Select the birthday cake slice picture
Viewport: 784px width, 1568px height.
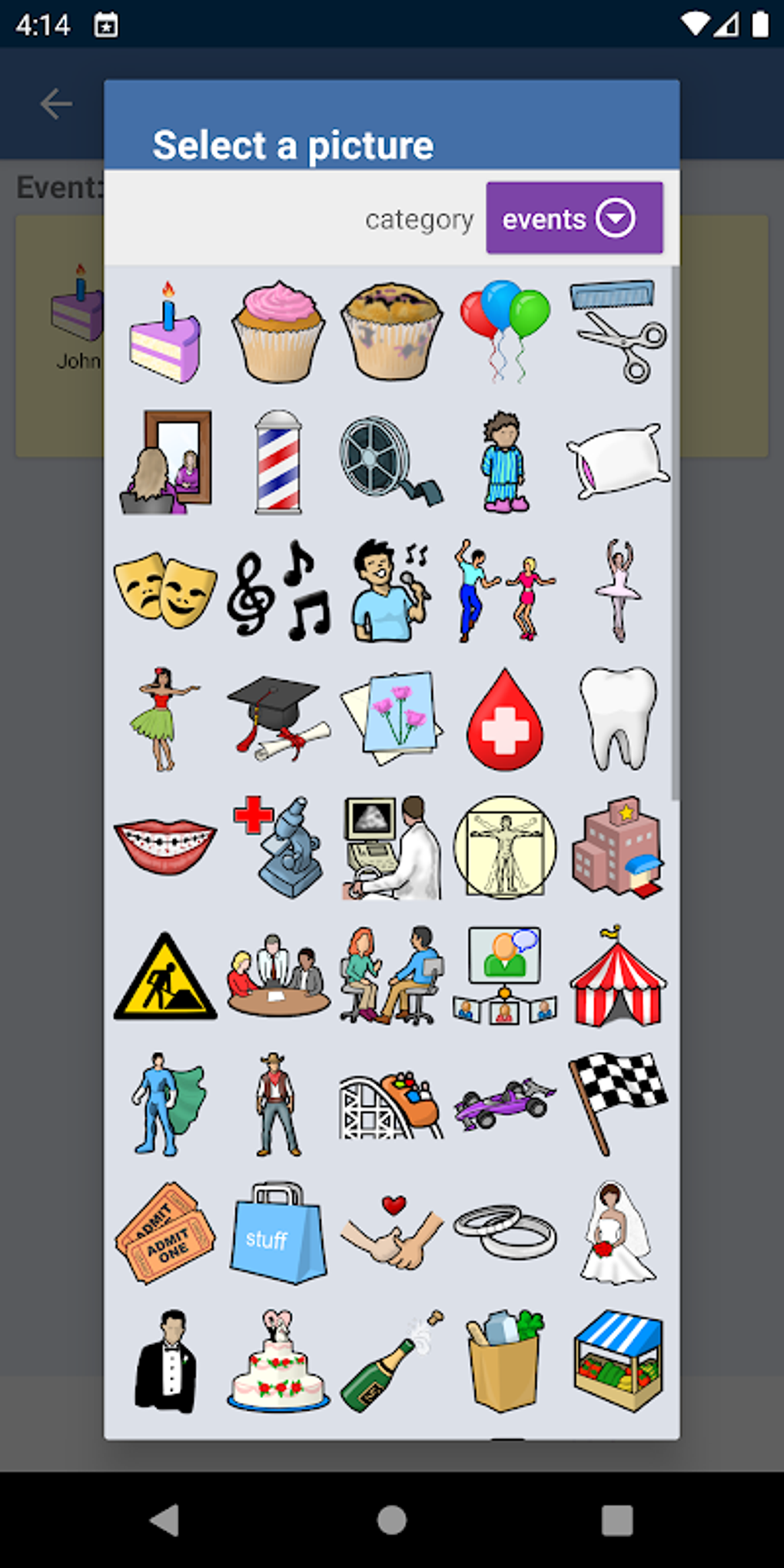(x=164, y=334)
